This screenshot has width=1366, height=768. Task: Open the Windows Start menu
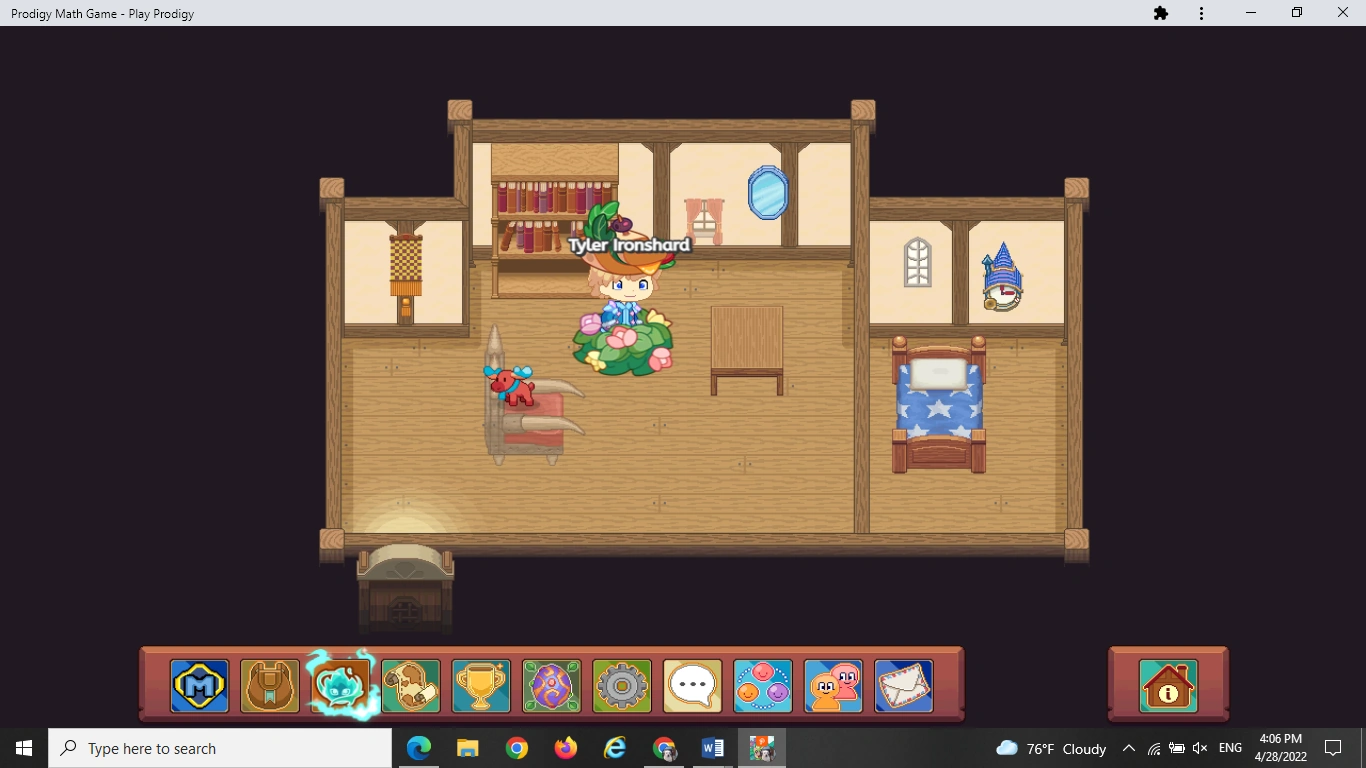[24, 748]
